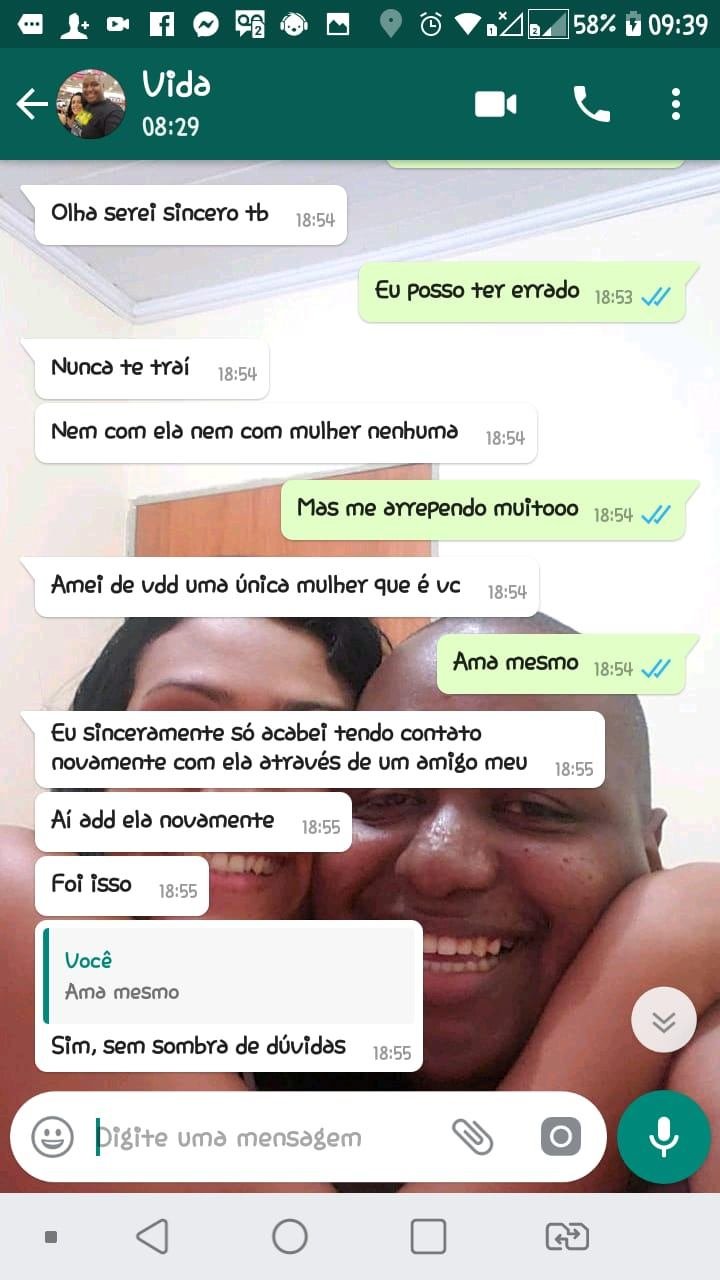Focus the message input field

click(260, 1137)
